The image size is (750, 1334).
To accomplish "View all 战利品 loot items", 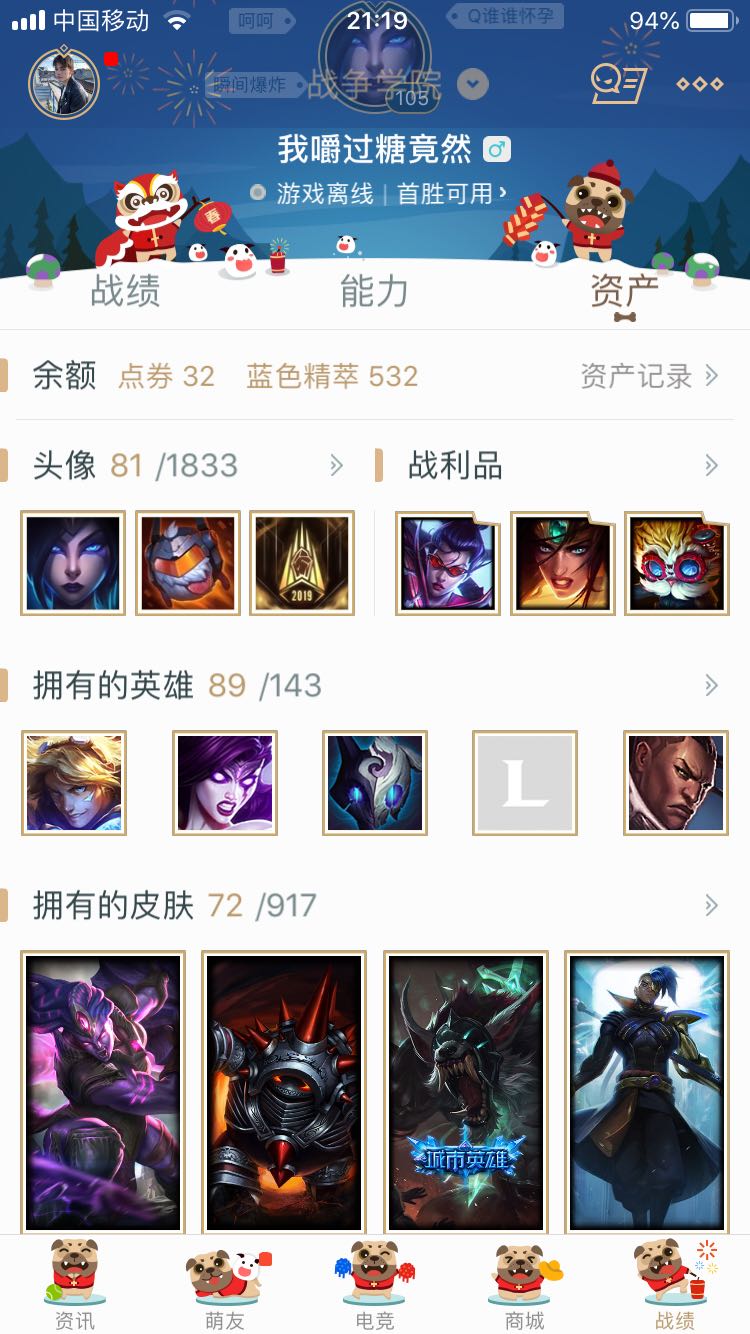I will (x=711, y=465).
